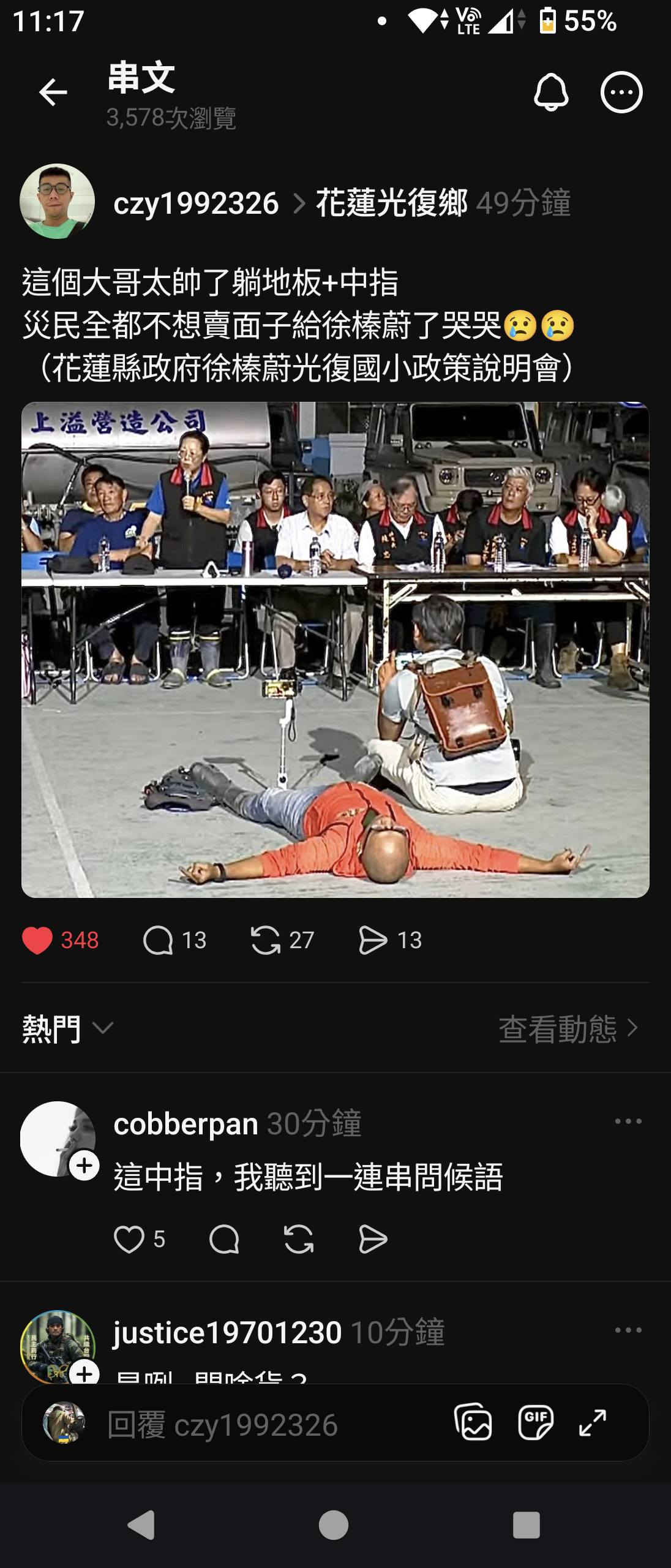Share czy1992326's post
671x1568 pixels.
click(373, 940)
